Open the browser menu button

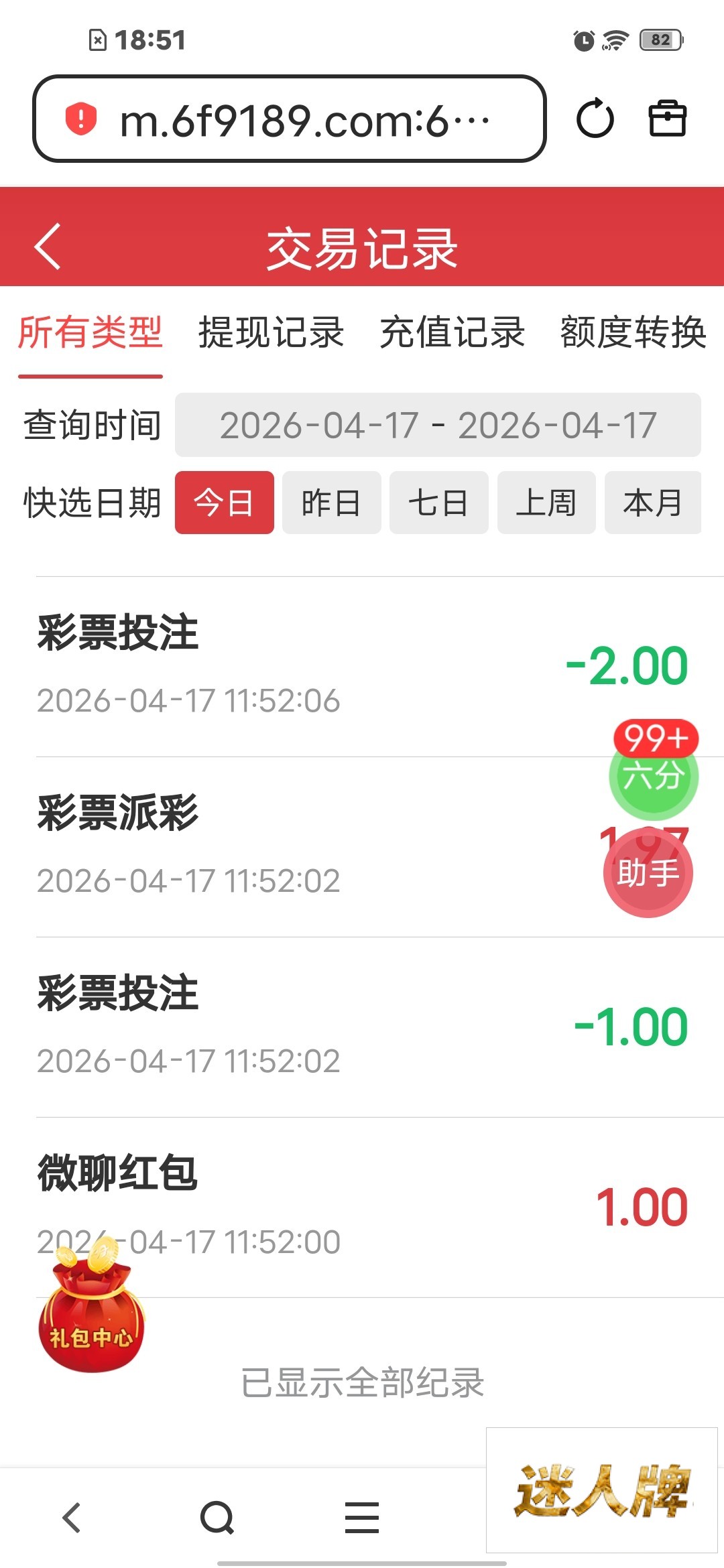[x=362, y=1518]
